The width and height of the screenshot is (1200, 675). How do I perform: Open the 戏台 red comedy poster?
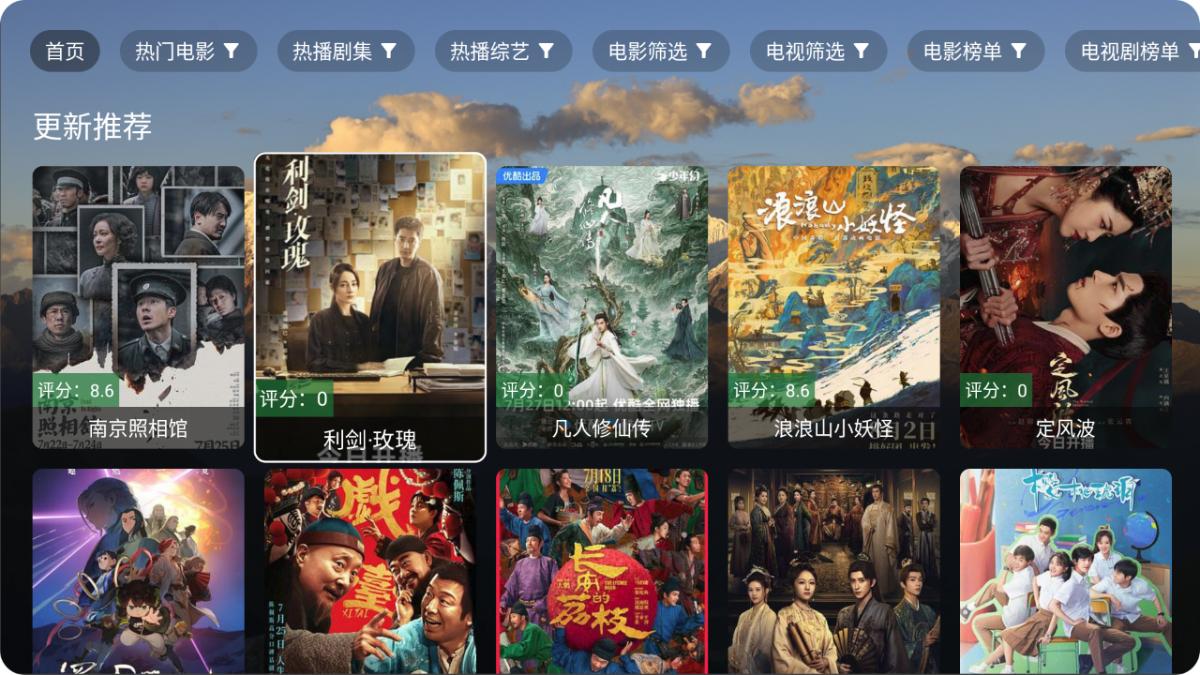[370, 570]
